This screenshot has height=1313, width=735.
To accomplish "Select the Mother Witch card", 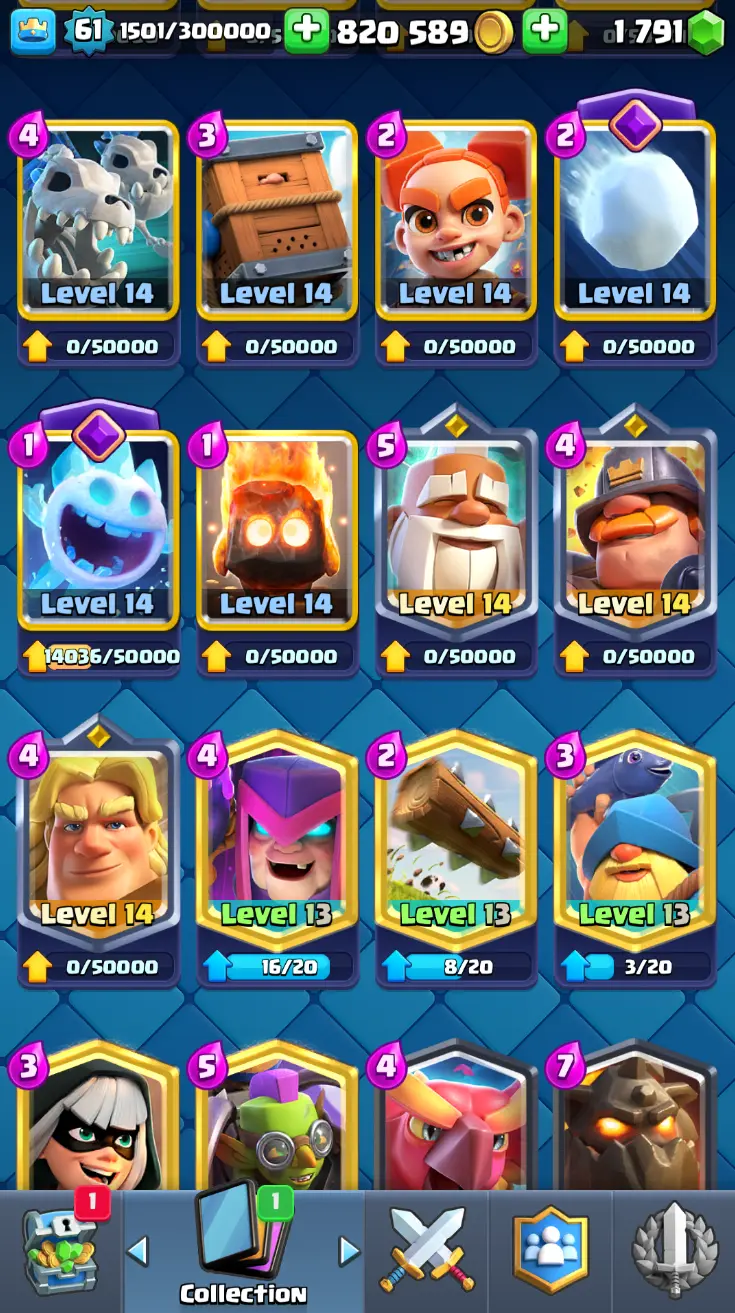I will coord(277,840).
